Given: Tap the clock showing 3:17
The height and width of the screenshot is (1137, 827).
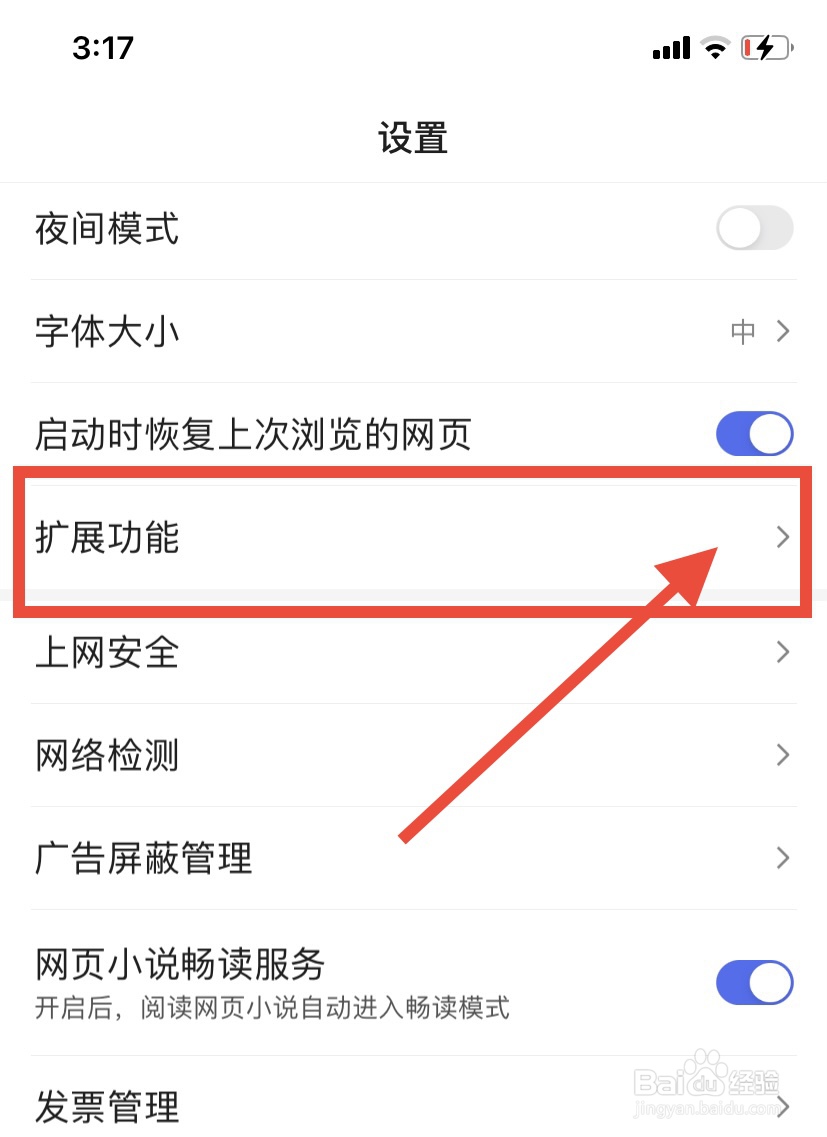Looking at the screenshot, I should click(103, 46).
